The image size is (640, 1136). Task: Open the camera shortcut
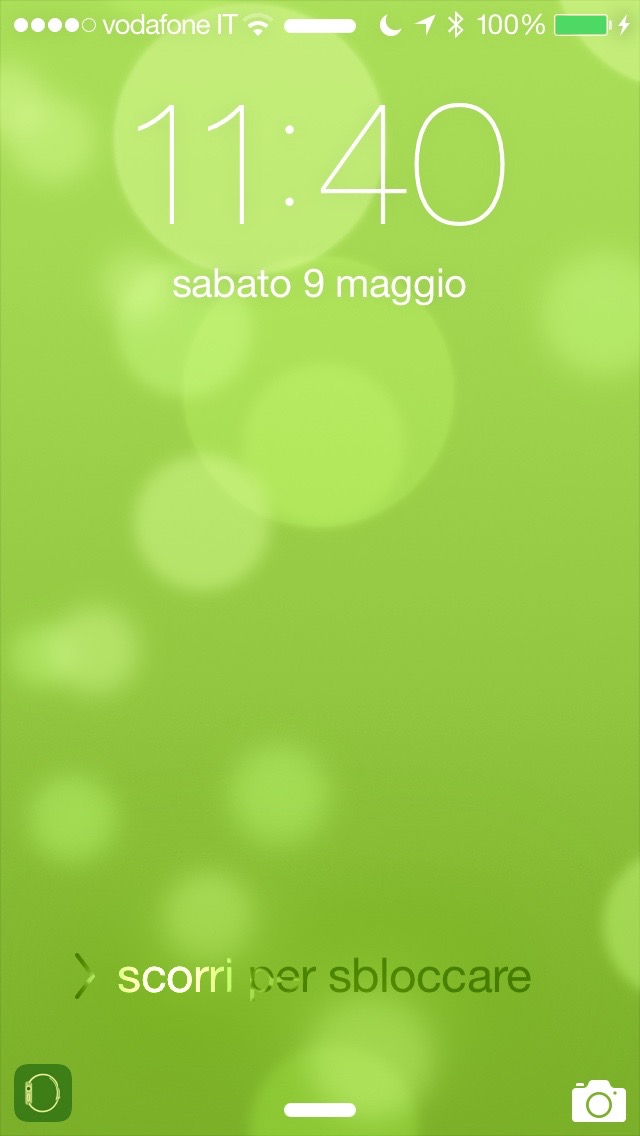tap(598, 1099)
